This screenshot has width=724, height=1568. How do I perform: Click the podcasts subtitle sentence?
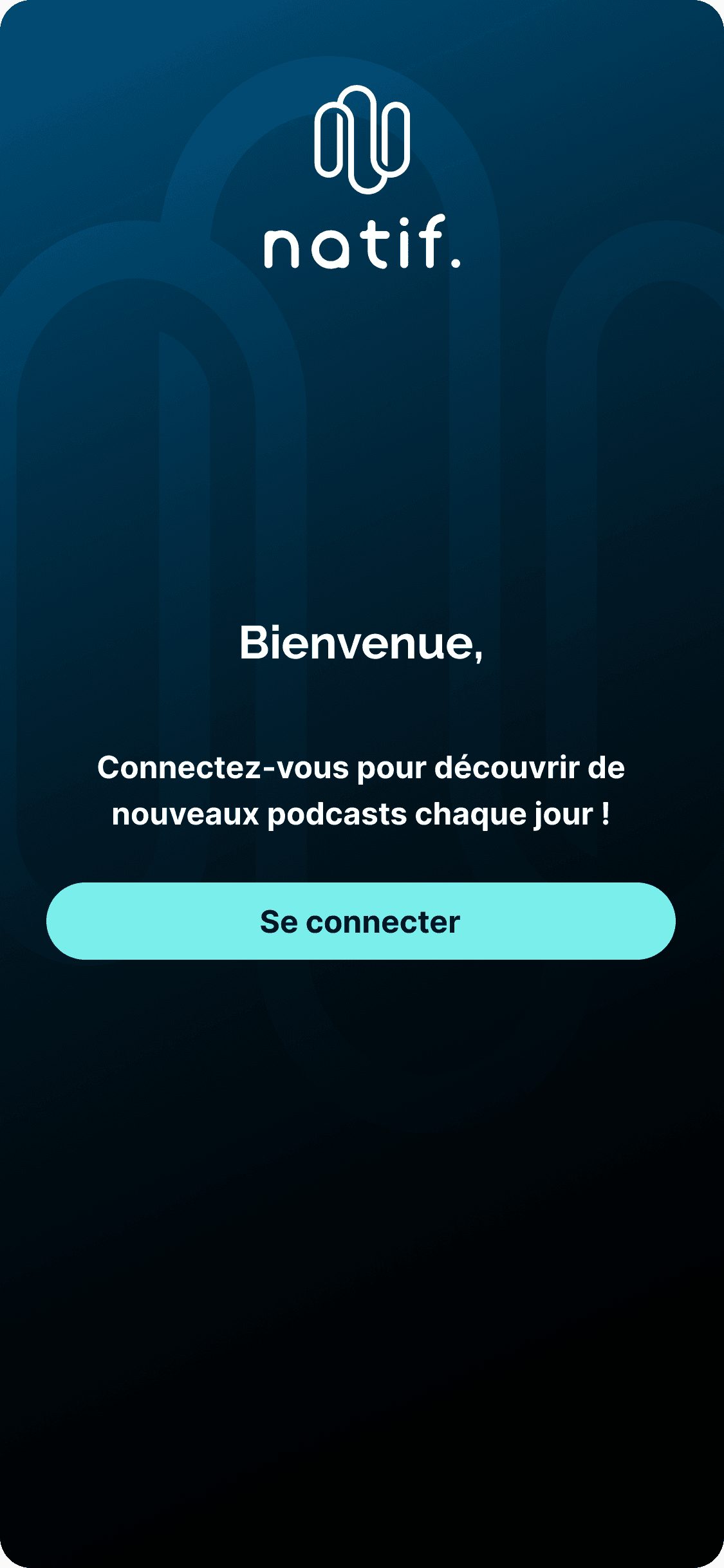(362, 795)
